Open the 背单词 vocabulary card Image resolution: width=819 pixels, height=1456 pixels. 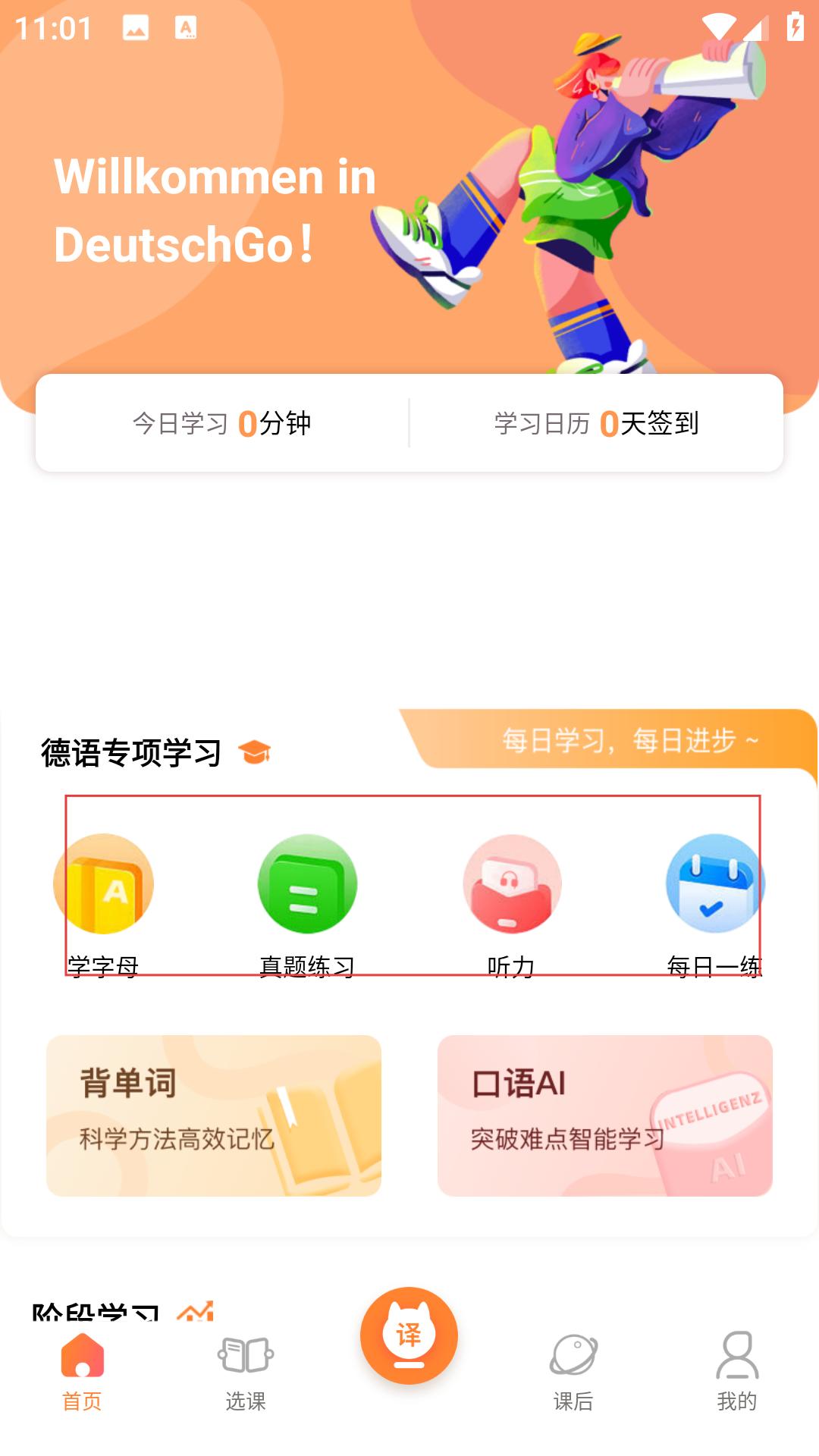[214, 1116]
